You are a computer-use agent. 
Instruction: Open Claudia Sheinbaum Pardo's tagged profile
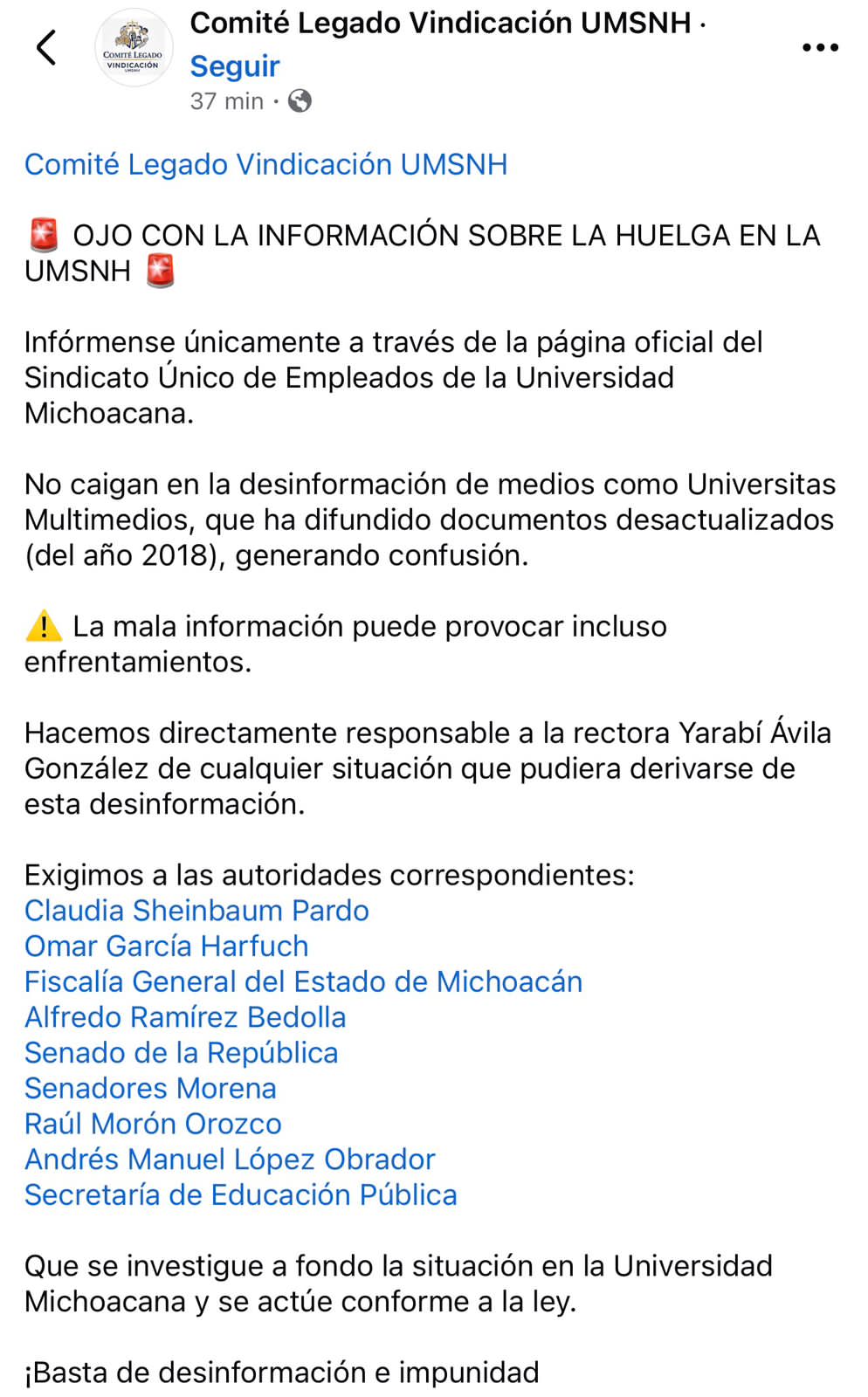[x=196, y=911]
